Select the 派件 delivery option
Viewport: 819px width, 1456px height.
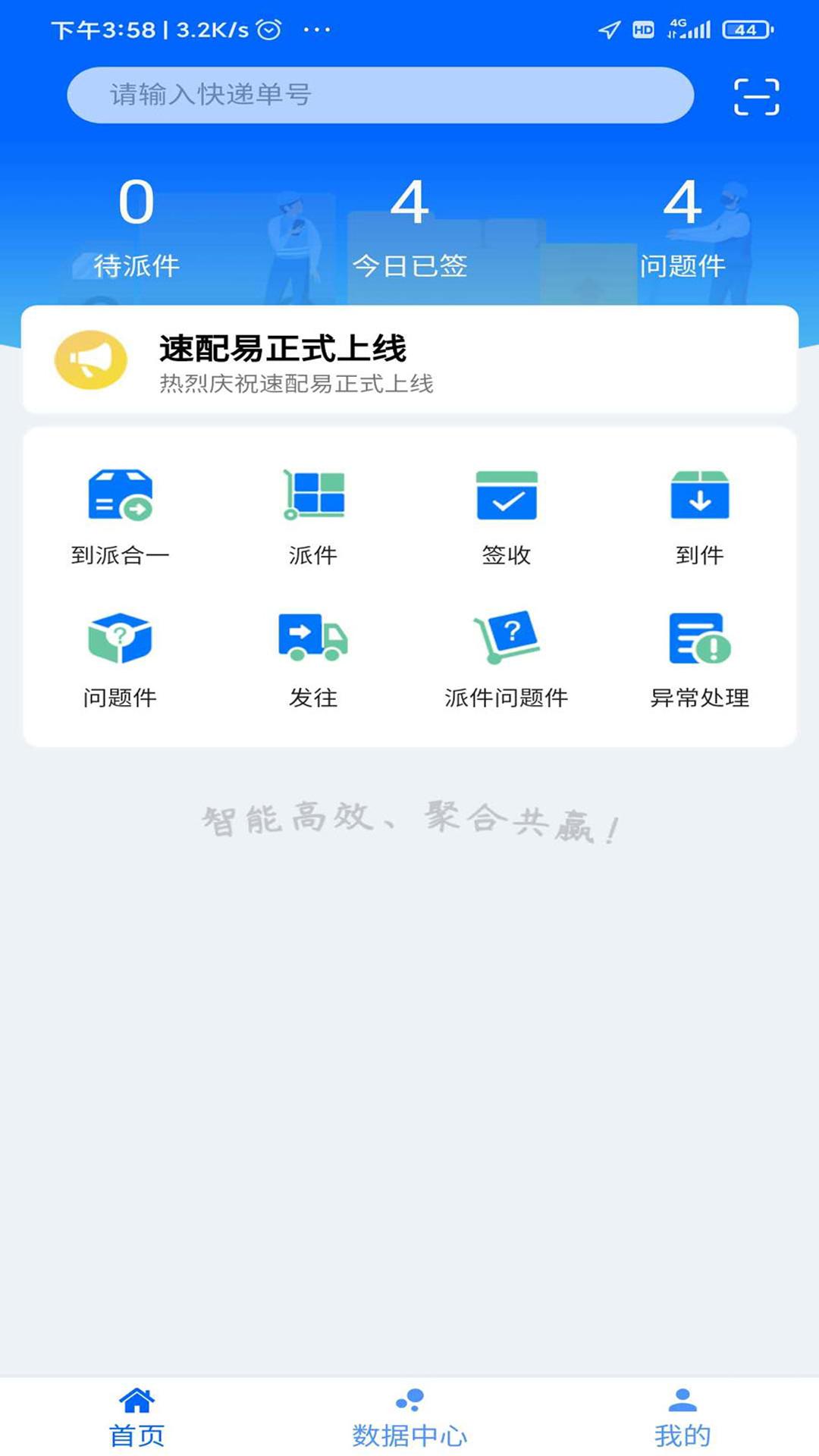pyautogui.click(x=313, y=516)
